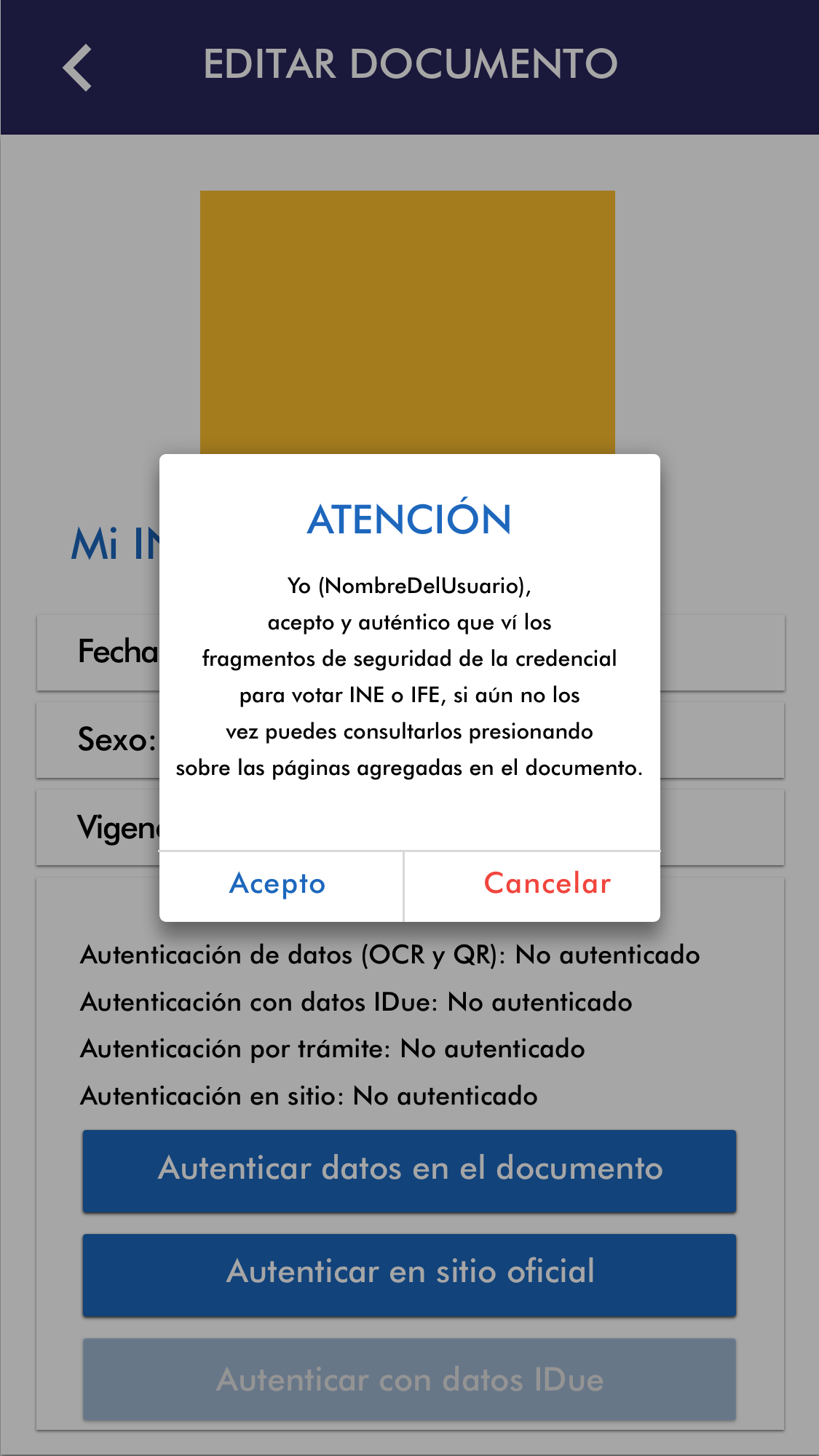Tap Autenticar con datos IDue
This screenshot has width=819, height=1456.
409,1379
